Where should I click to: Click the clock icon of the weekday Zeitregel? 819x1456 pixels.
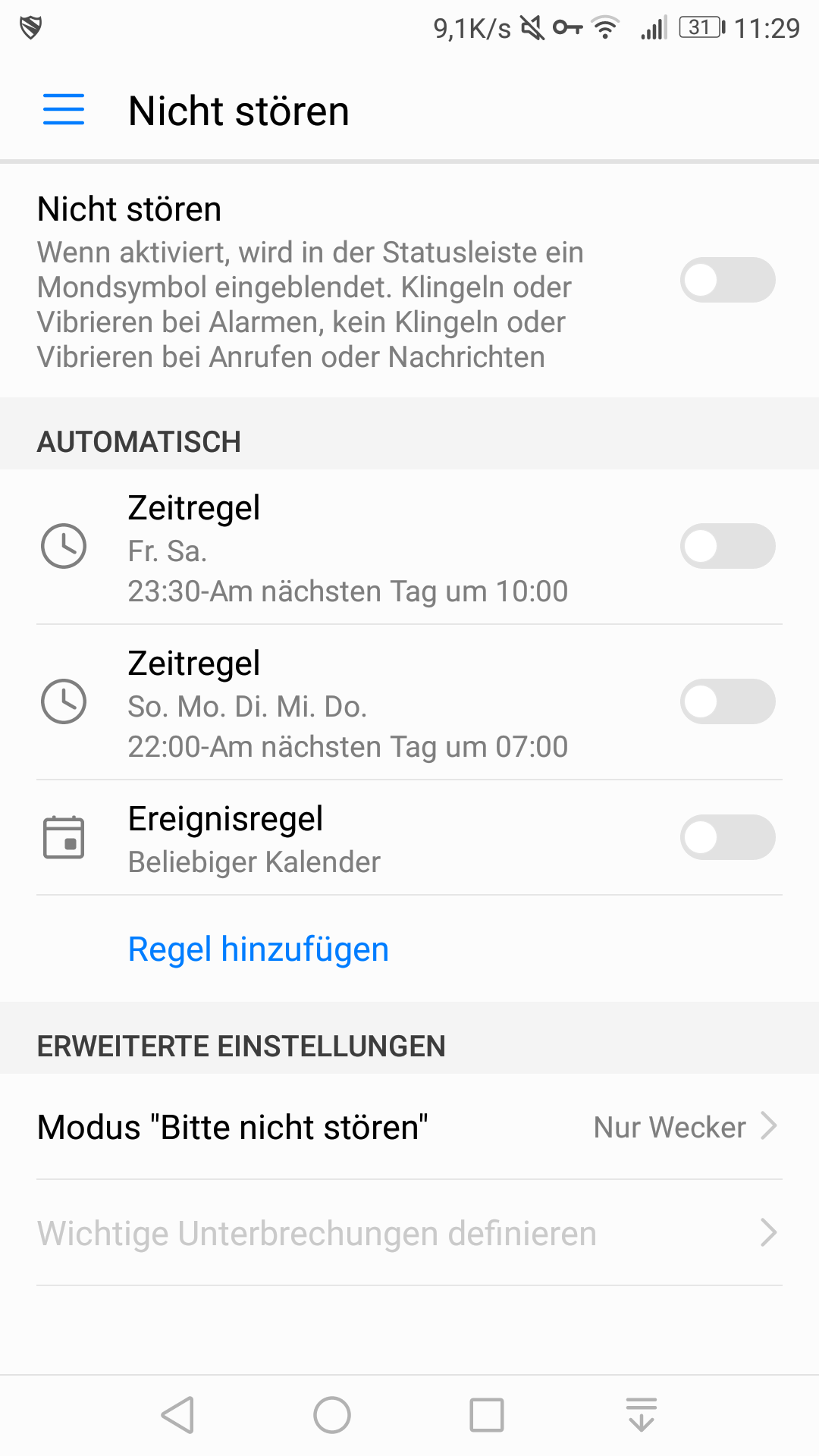point(64,701)
